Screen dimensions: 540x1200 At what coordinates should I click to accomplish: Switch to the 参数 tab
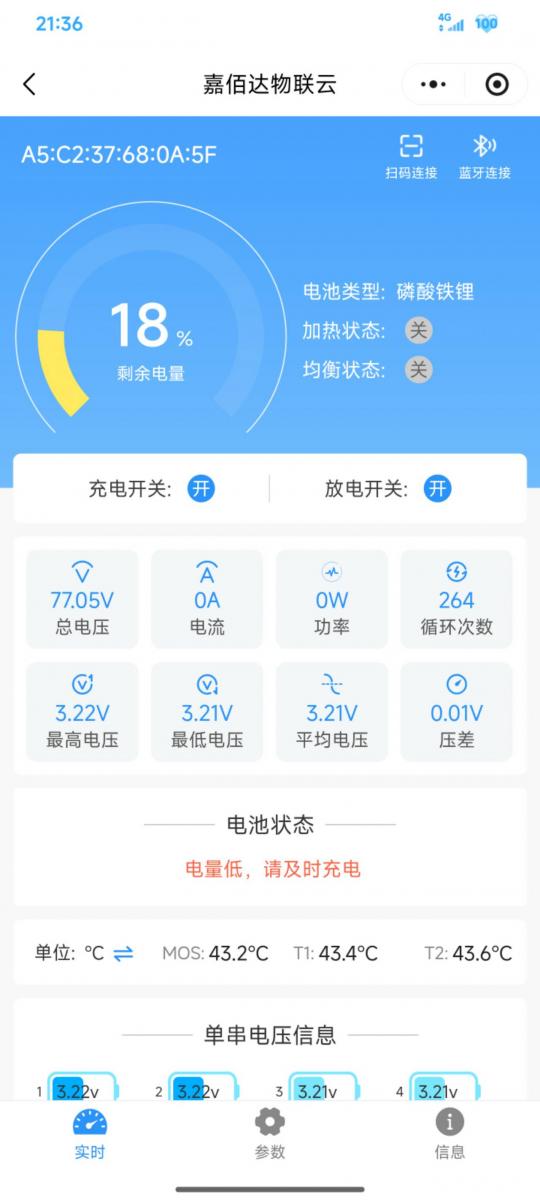tap(270, 1135)
